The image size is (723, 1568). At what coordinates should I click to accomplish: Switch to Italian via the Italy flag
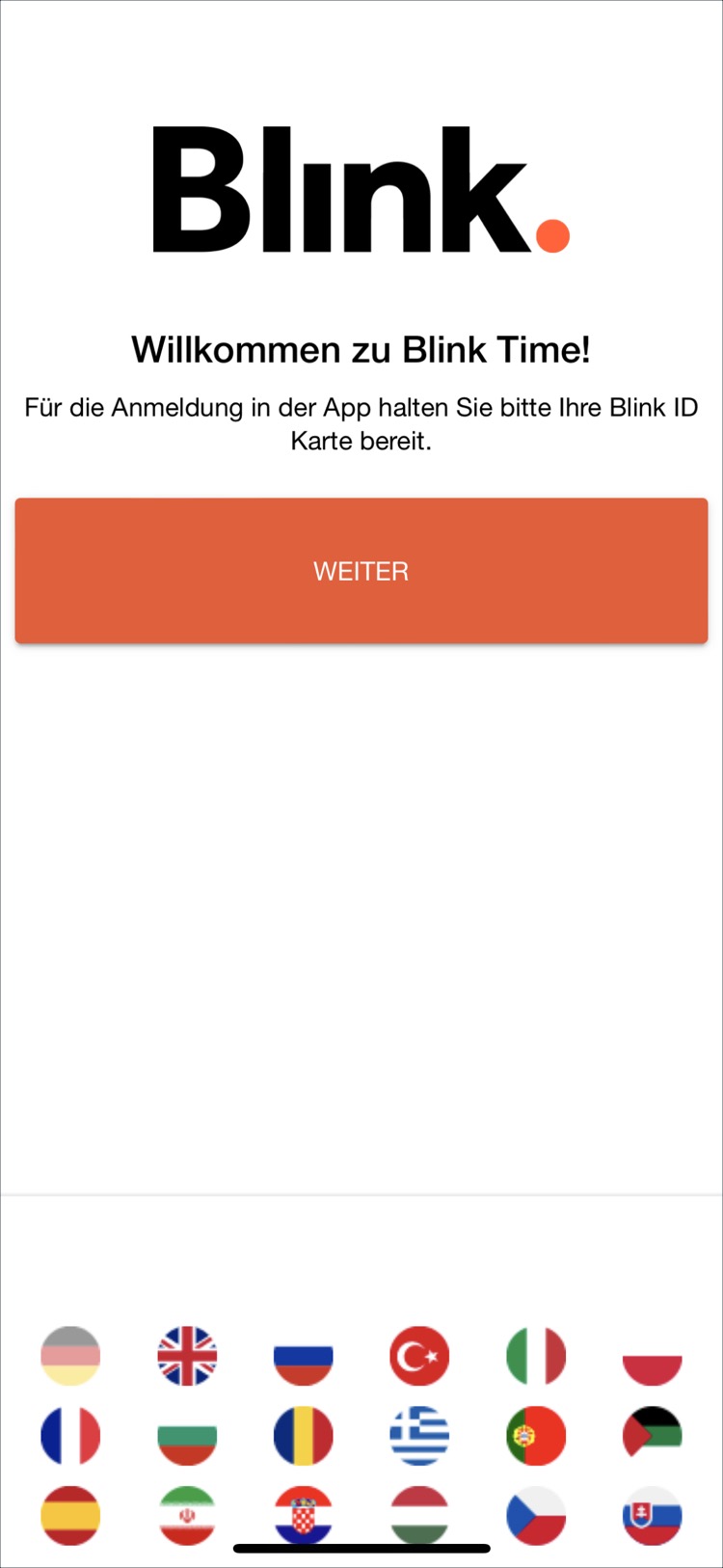[536, 1356]
